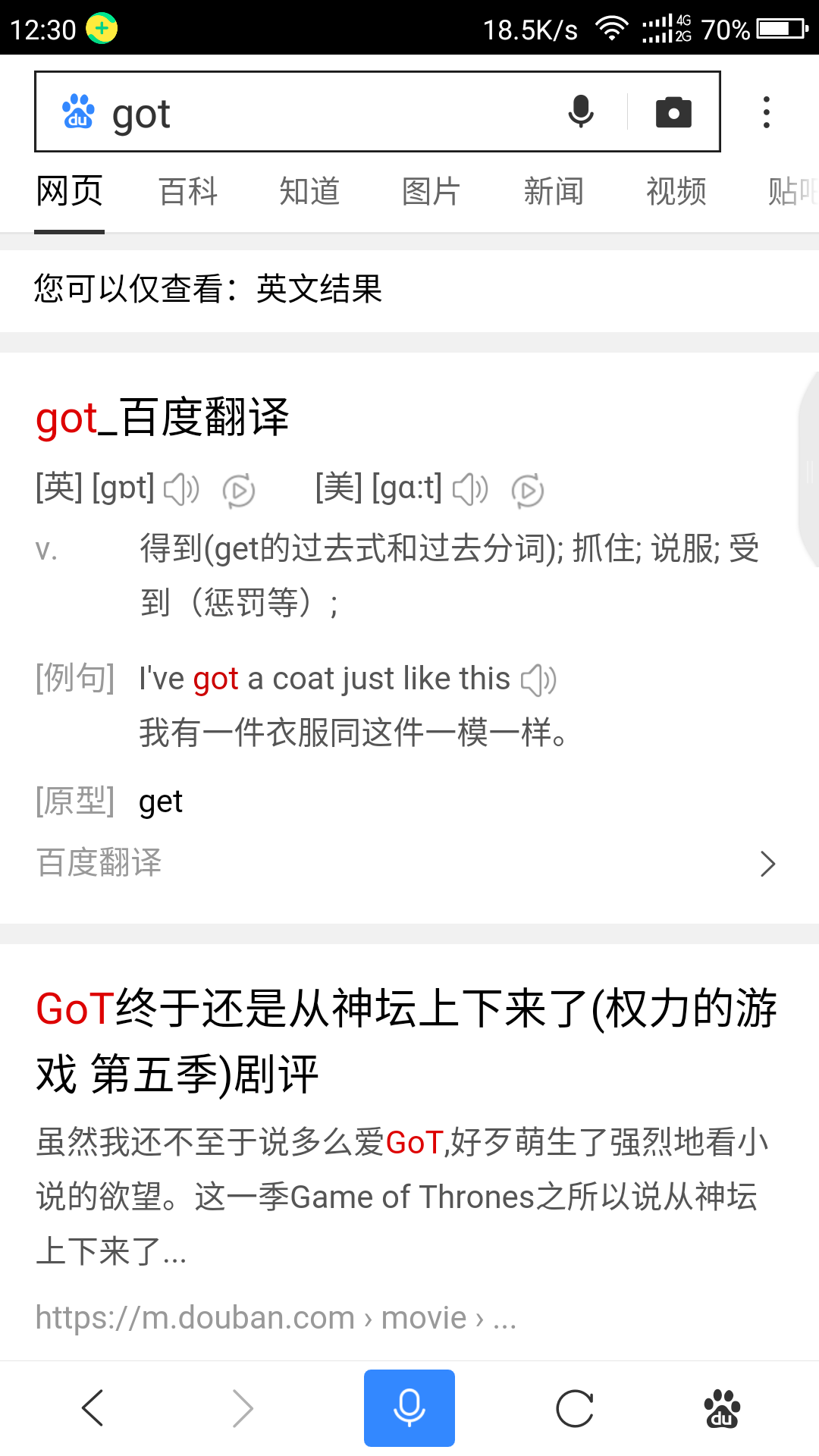This screenshot has height=1456, width=819.
Task: Play the example sentence audio
Action: pyautogui.click(x=538, y=679)
